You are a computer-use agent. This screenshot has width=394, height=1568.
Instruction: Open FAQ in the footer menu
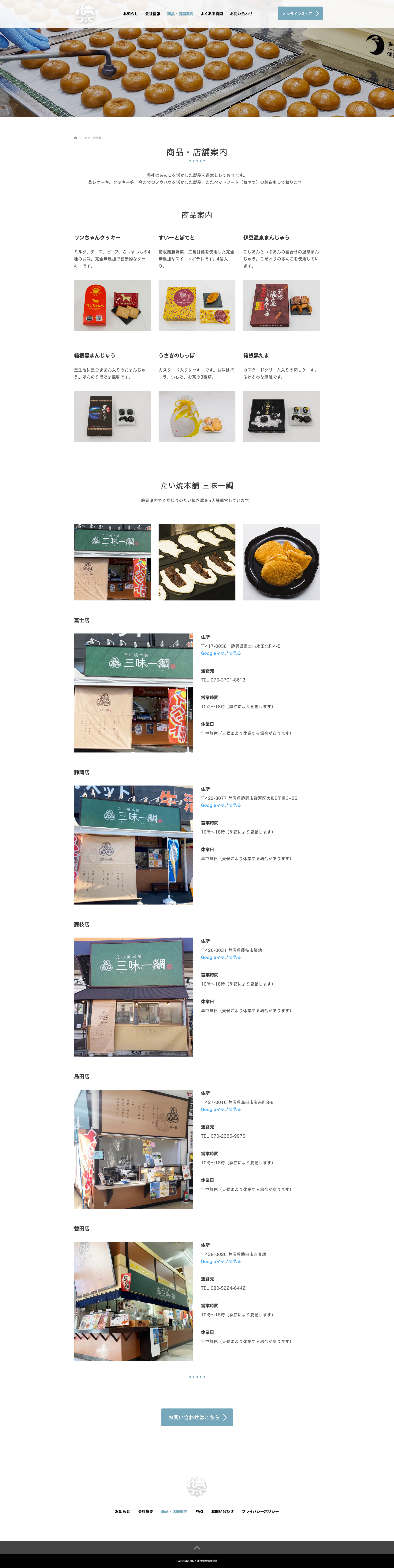[199, 1511]
